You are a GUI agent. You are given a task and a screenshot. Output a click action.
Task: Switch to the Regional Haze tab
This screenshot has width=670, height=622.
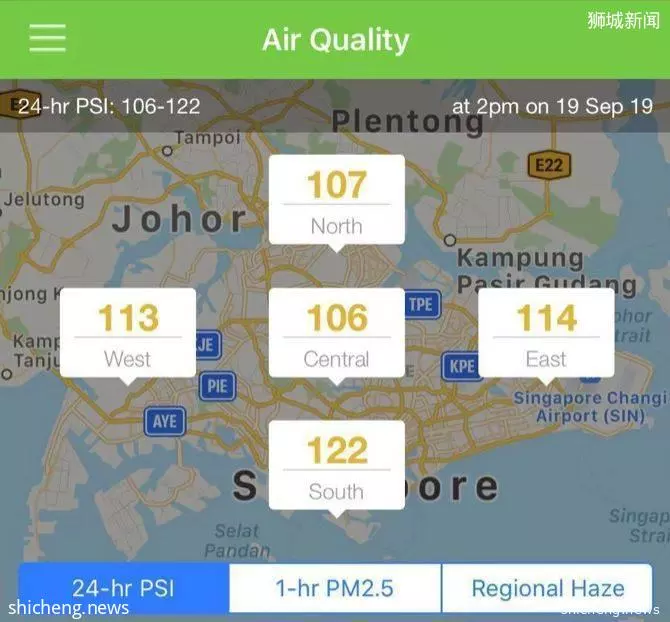point(547,588)
